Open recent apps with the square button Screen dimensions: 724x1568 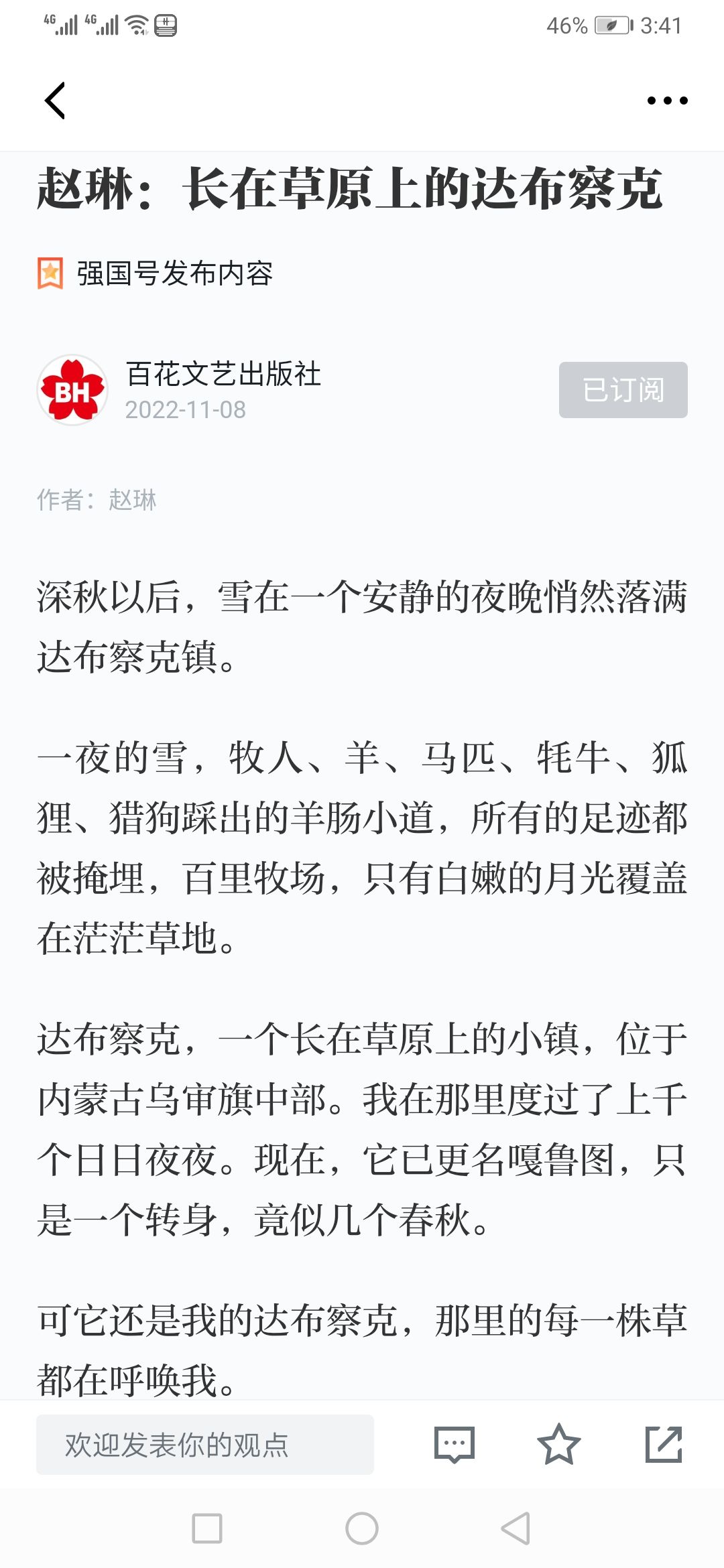pyautogui.click(x=207, y=1528)
